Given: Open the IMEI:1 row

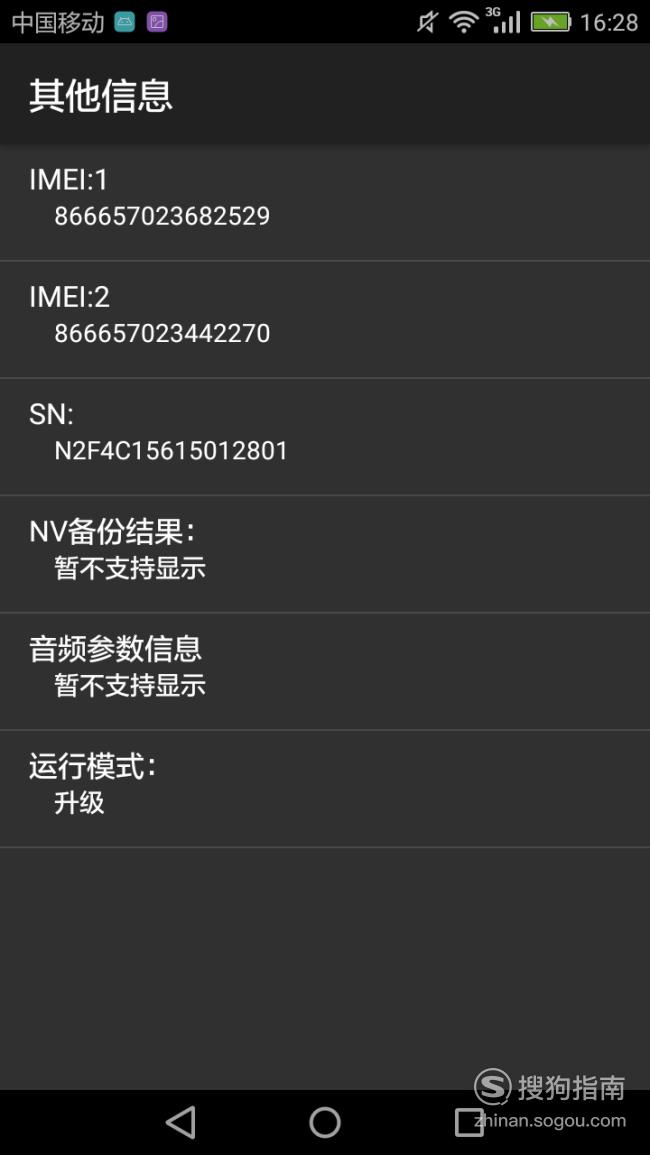Looking at the screenshot, I should [x=325, y=203].
